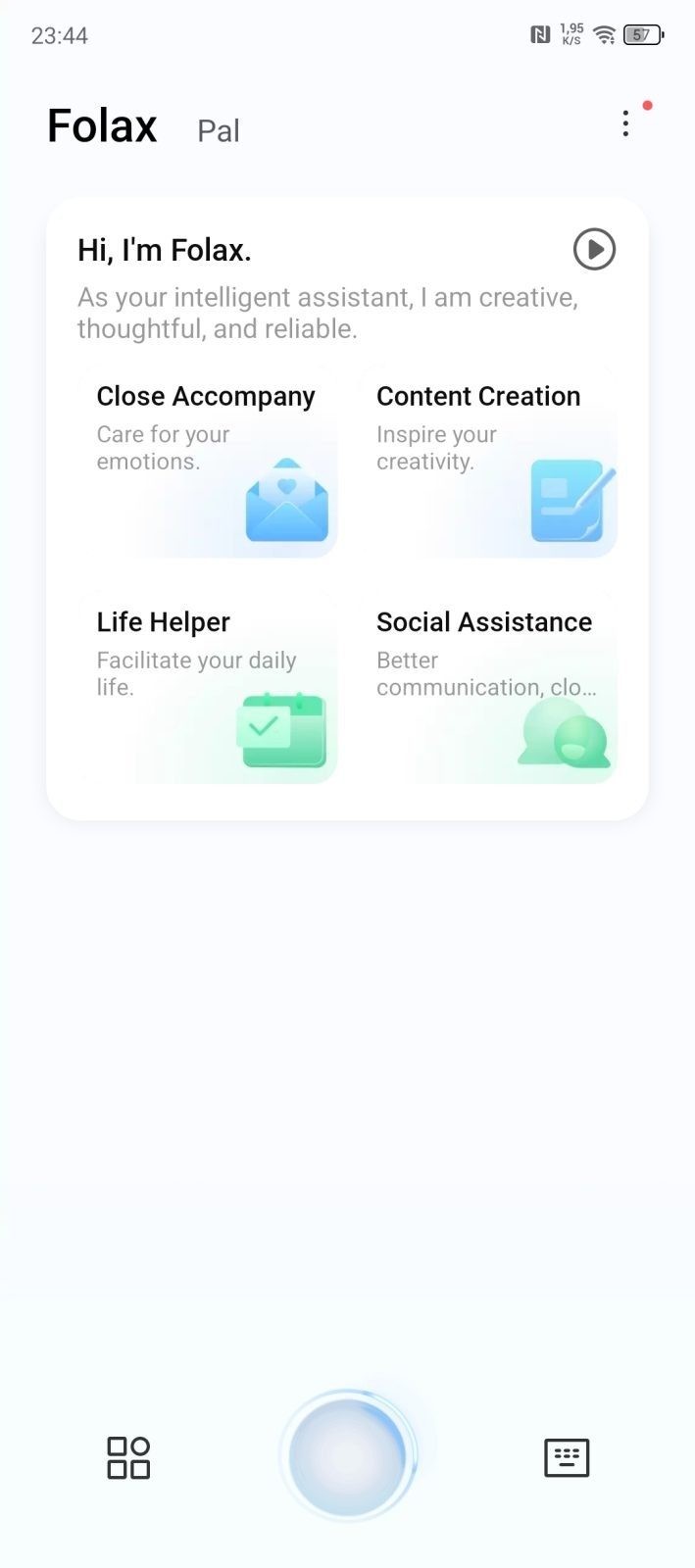Open the Social Assistance card
695x1568 pixels.
coord(487,688)
